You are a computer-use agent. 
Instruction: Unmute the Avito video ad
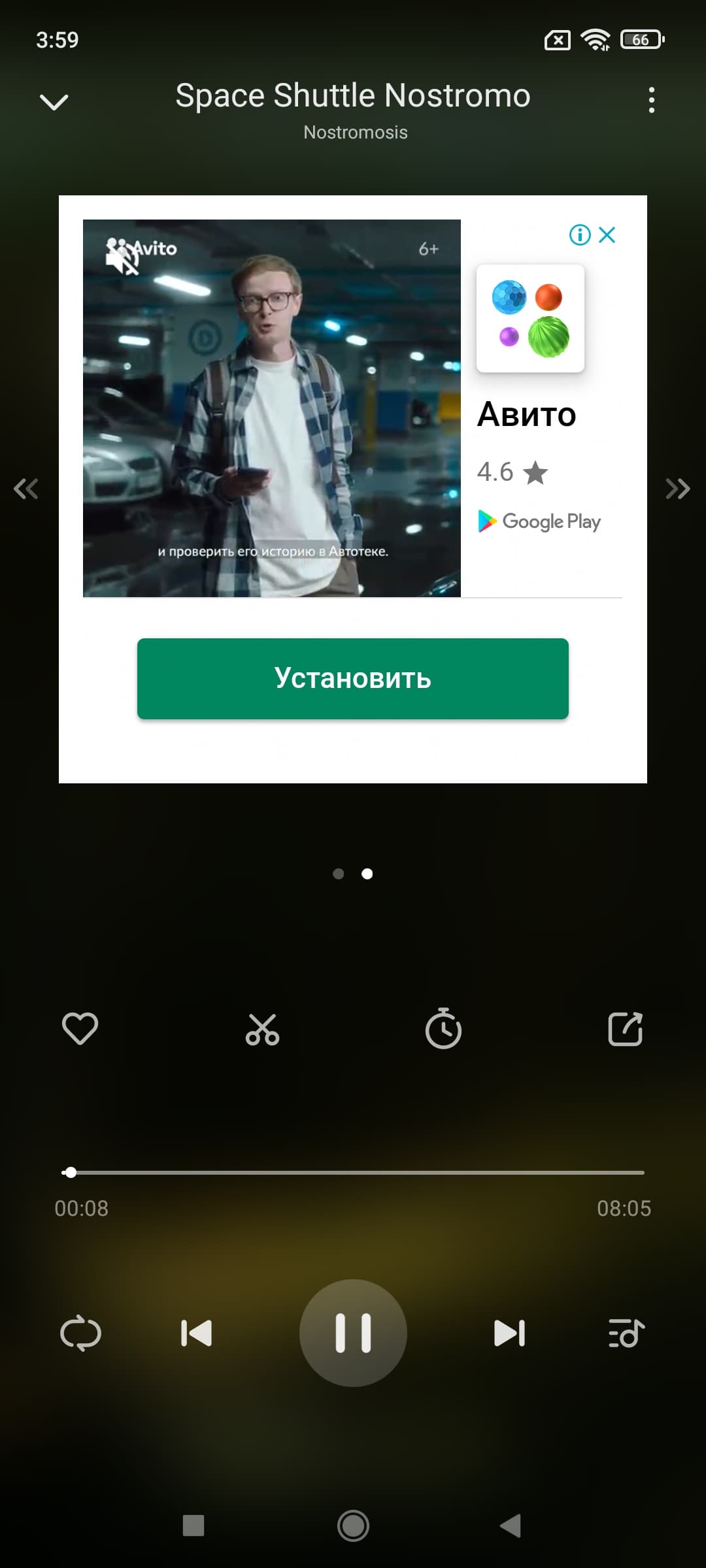click(122, 258)
